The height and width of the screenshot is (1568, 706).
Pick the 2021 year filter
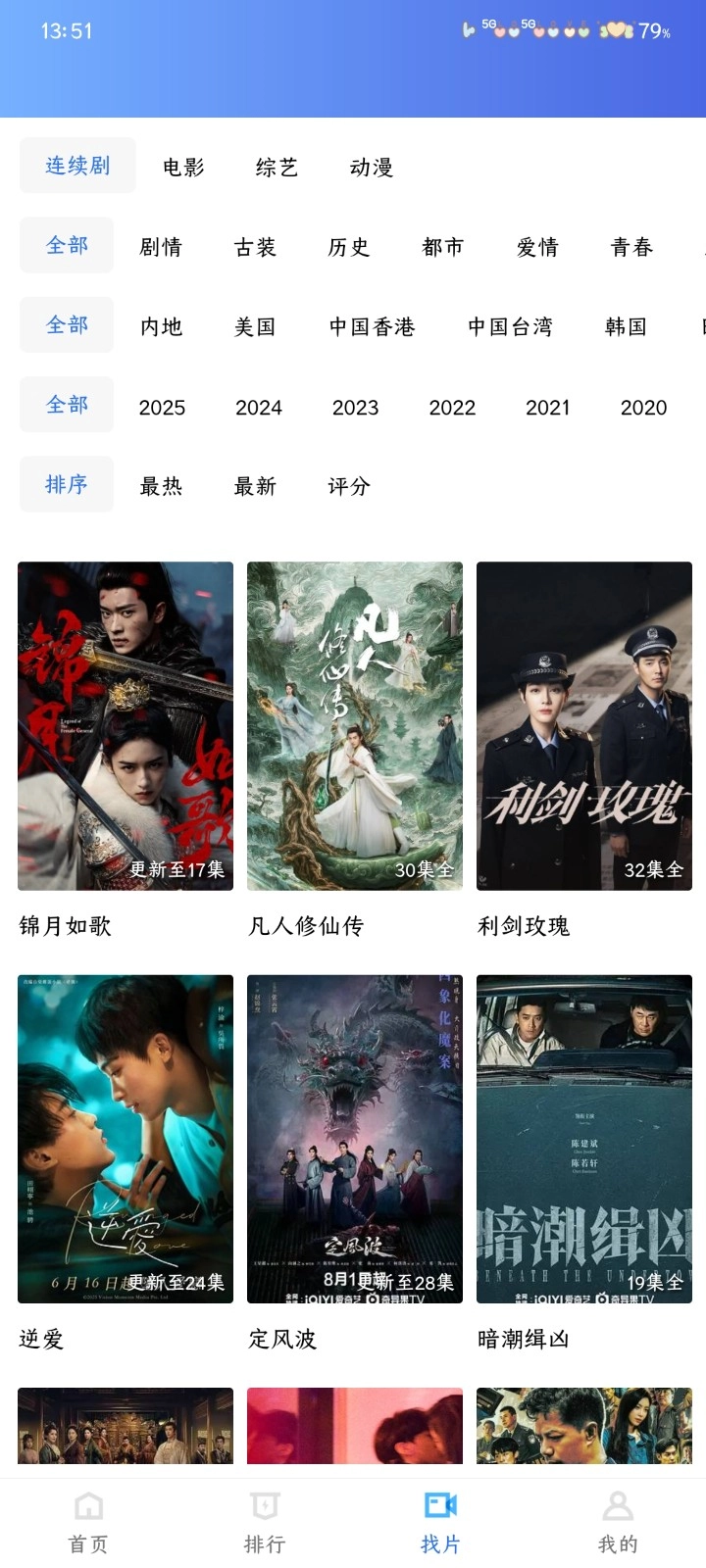click(x=548, y=407)
